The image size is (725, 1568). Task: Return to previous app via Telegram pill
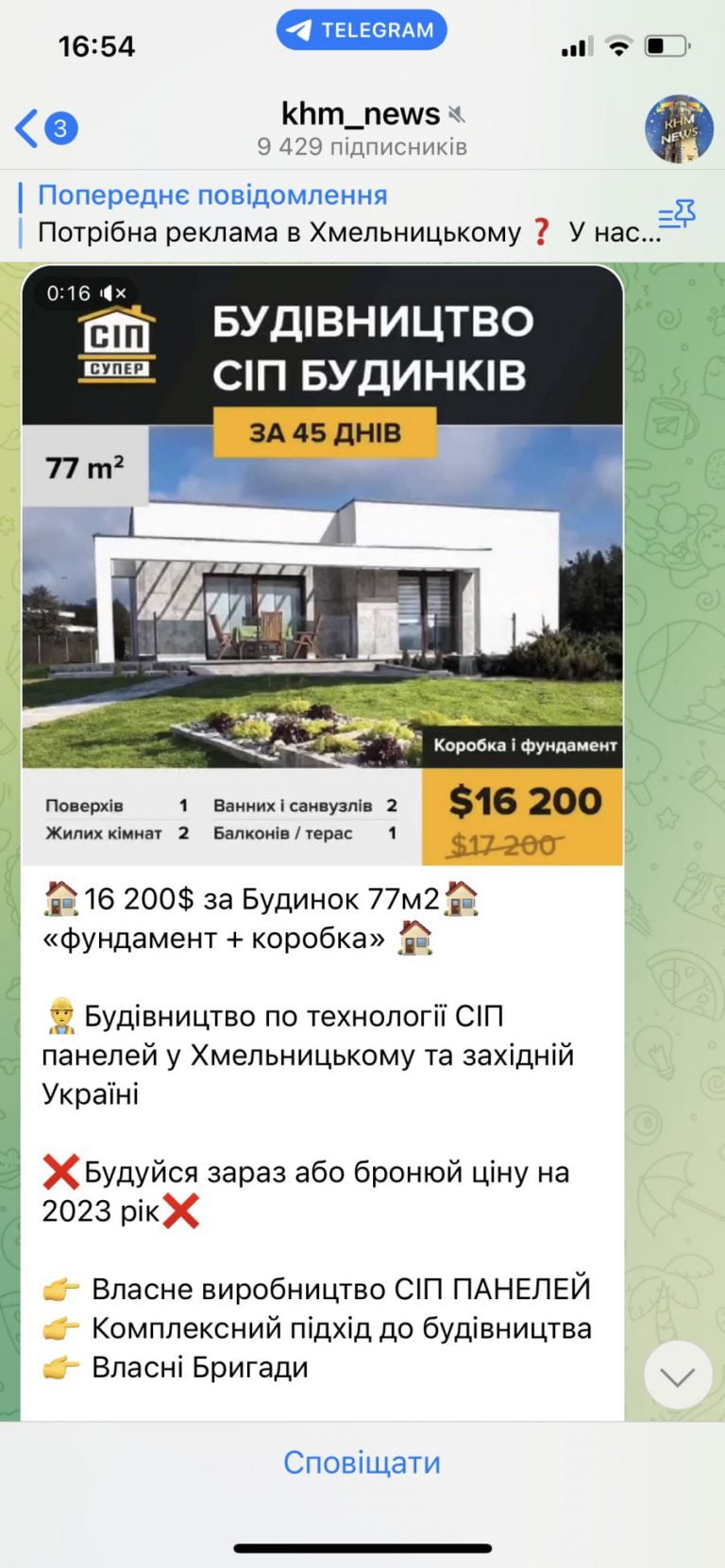[362, 30]
